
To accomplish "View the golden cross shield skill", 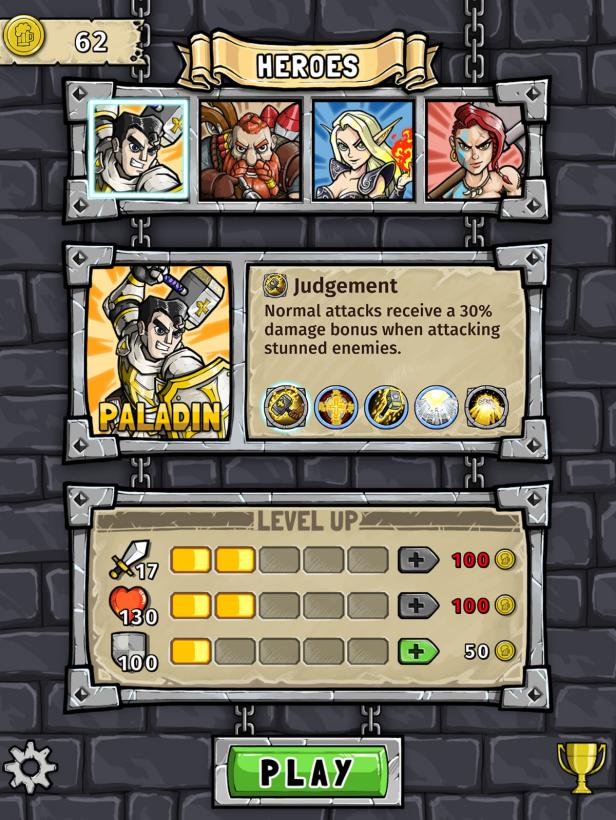I will [336, 407].
